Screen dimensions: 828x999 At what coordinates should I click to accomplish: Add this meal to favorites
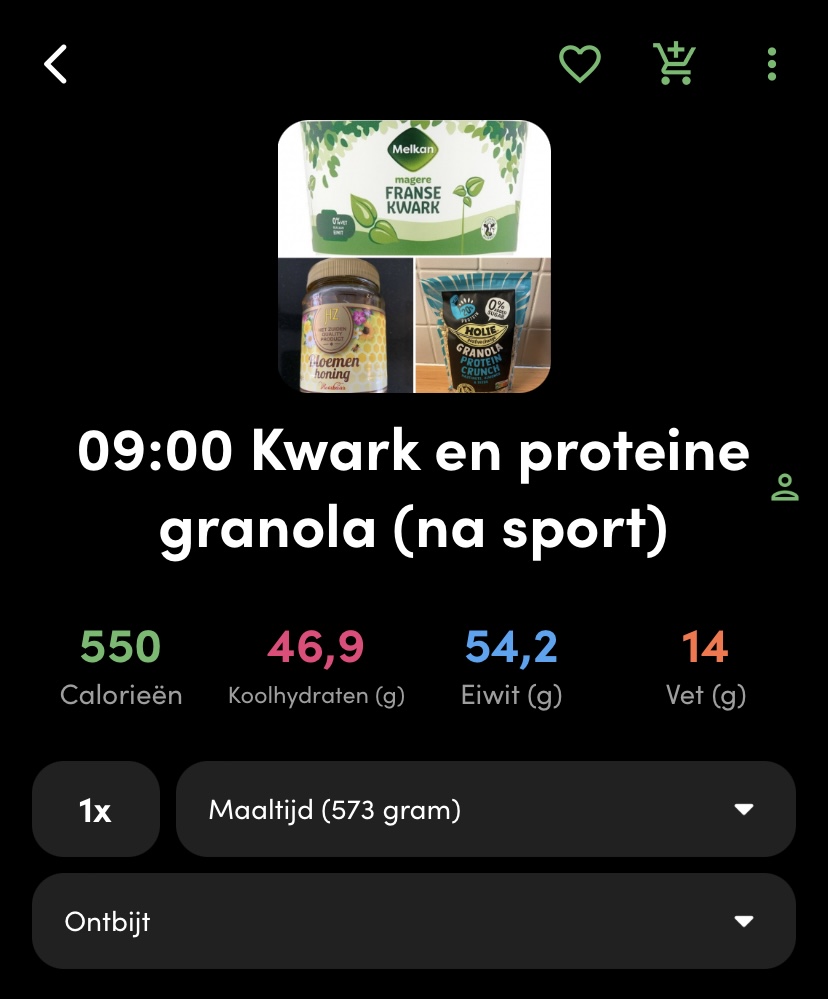click(x=579, y=65)
